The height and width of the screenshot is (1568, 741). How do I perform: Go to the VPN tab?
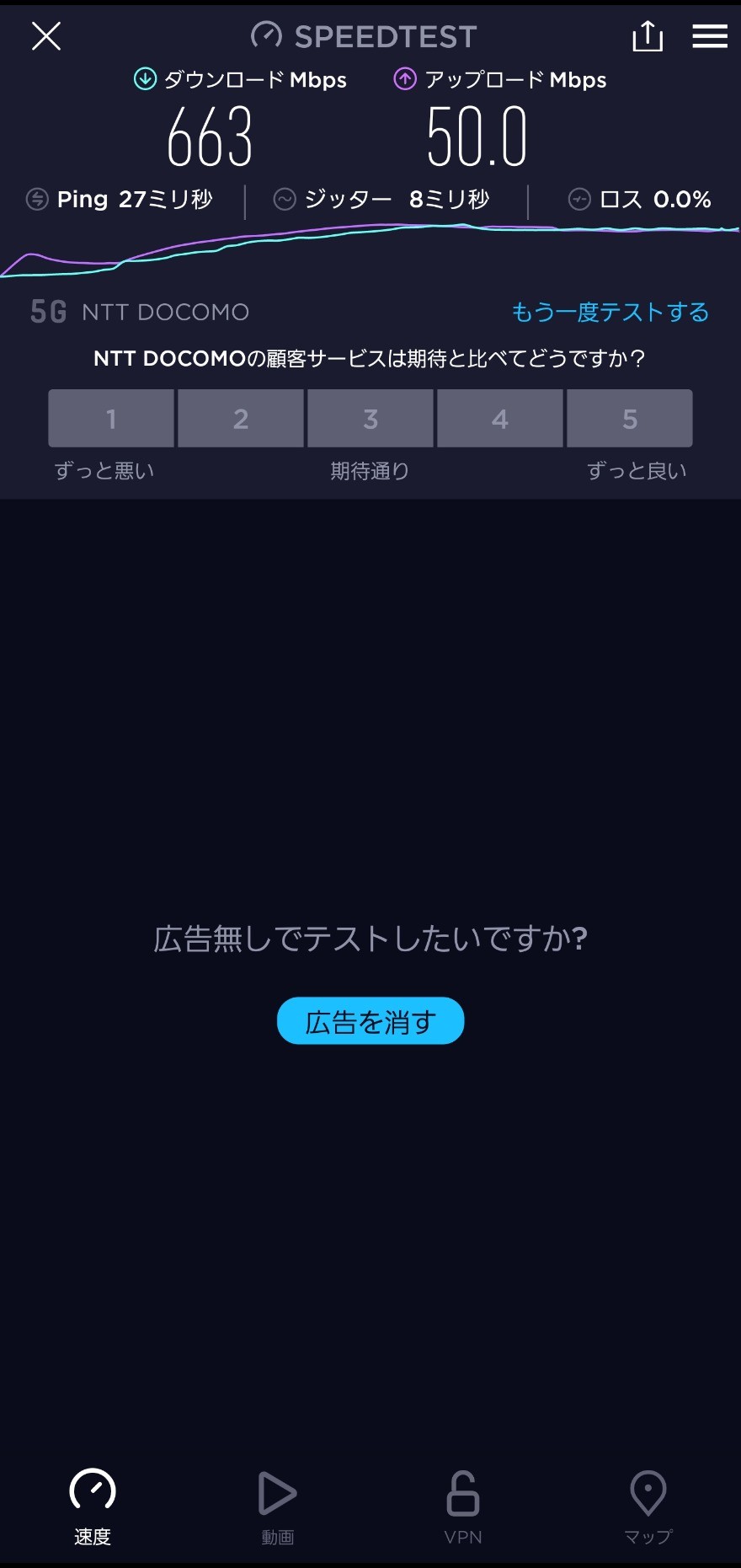(463, 1507)
